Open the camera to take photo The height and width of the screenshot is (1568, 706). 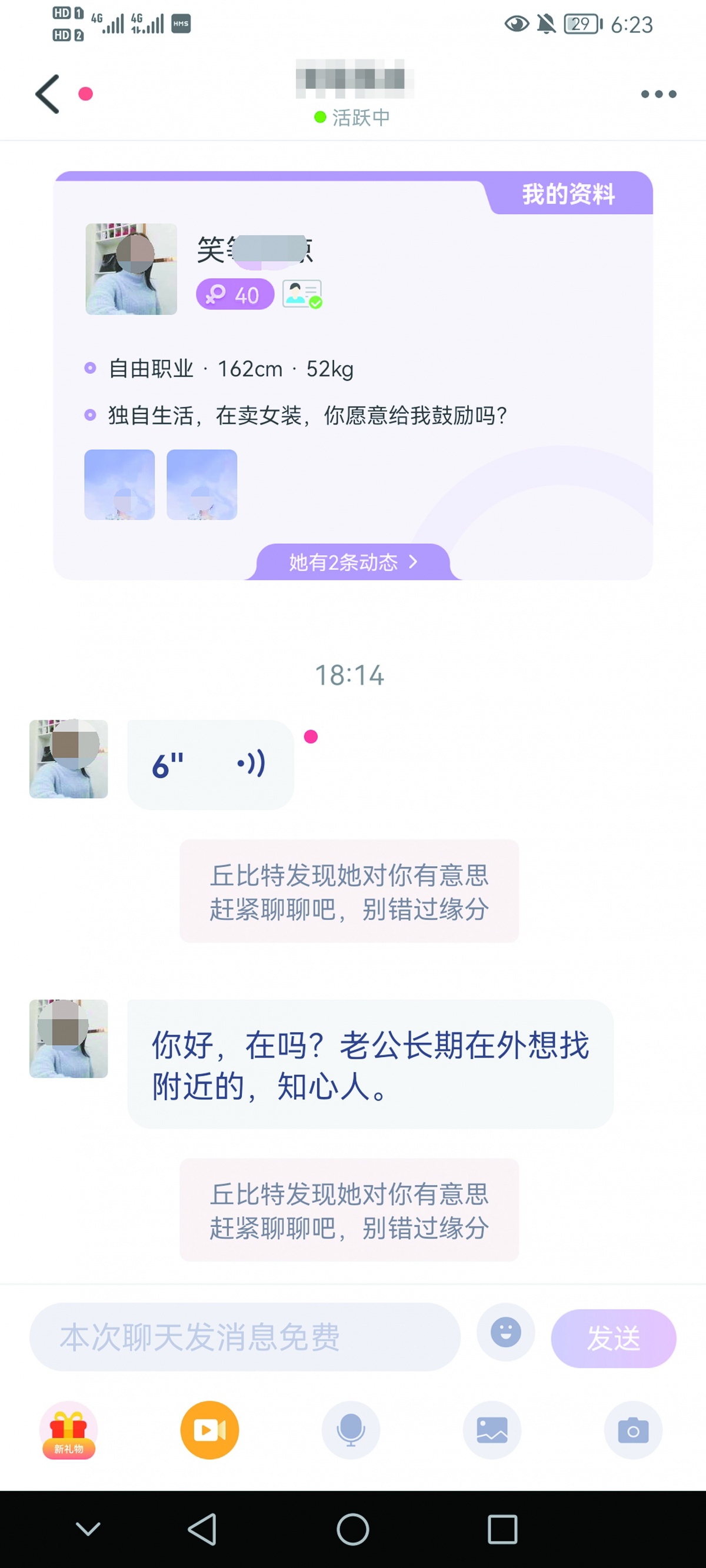tap(633, 1430)
